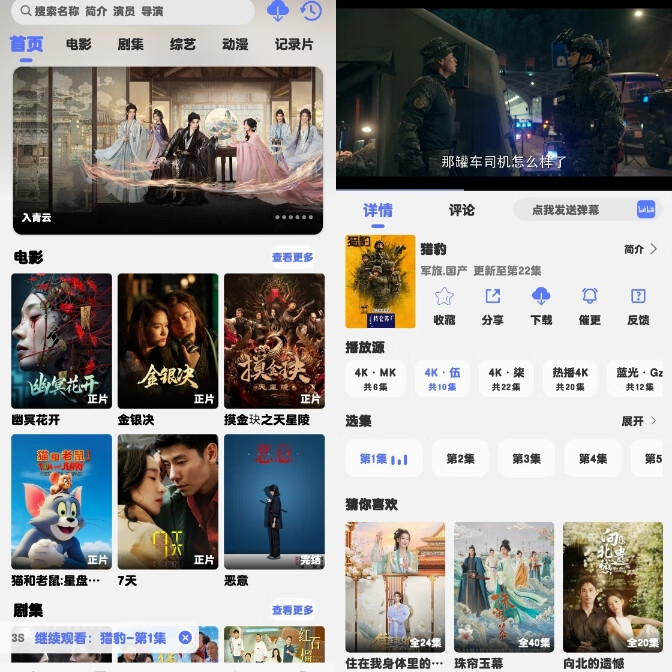672x672 pixels.
Task: Switch to the 评论 tab
Action: pyautogui.click(x=462, y=210)
